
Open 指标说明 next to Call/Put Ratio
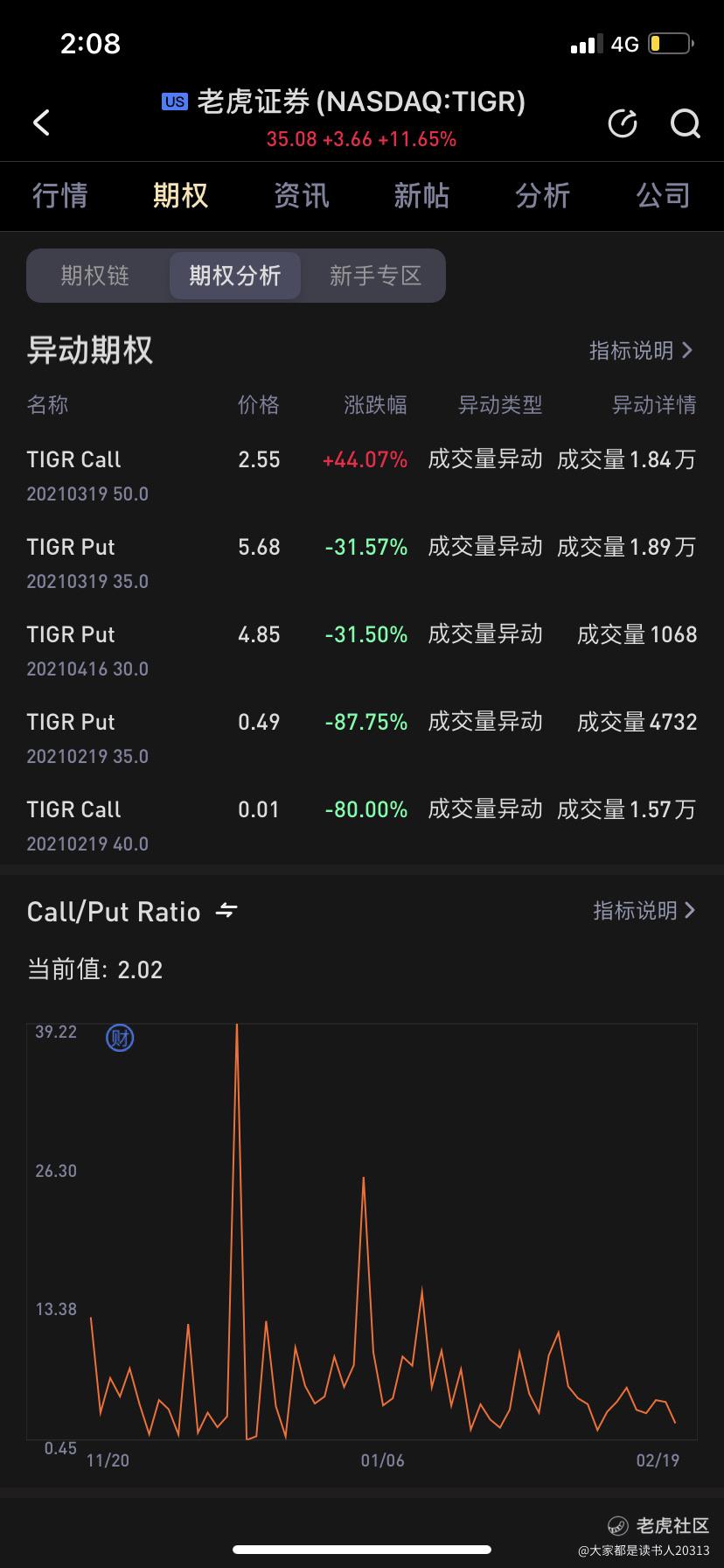(644, 911)
